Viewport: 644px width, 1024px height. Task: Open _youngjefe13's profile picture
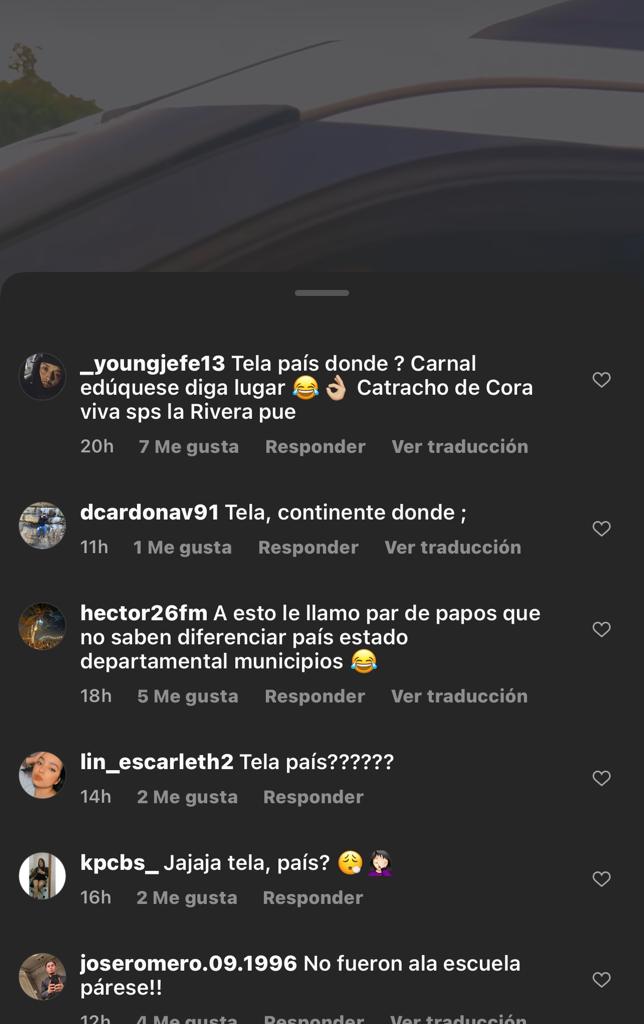(42, 377)
